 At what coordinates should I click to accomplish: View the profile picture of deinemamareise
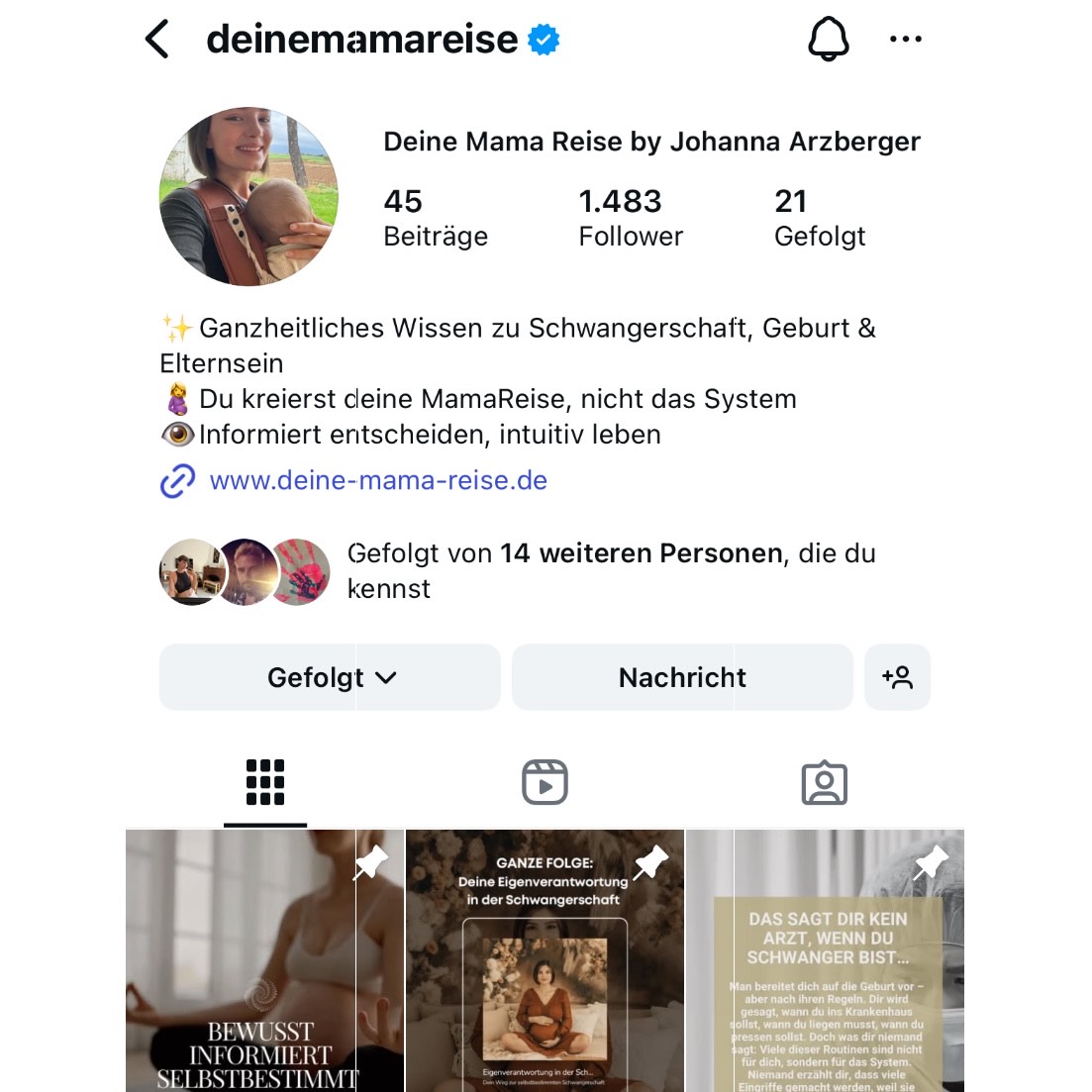[248, 196]
